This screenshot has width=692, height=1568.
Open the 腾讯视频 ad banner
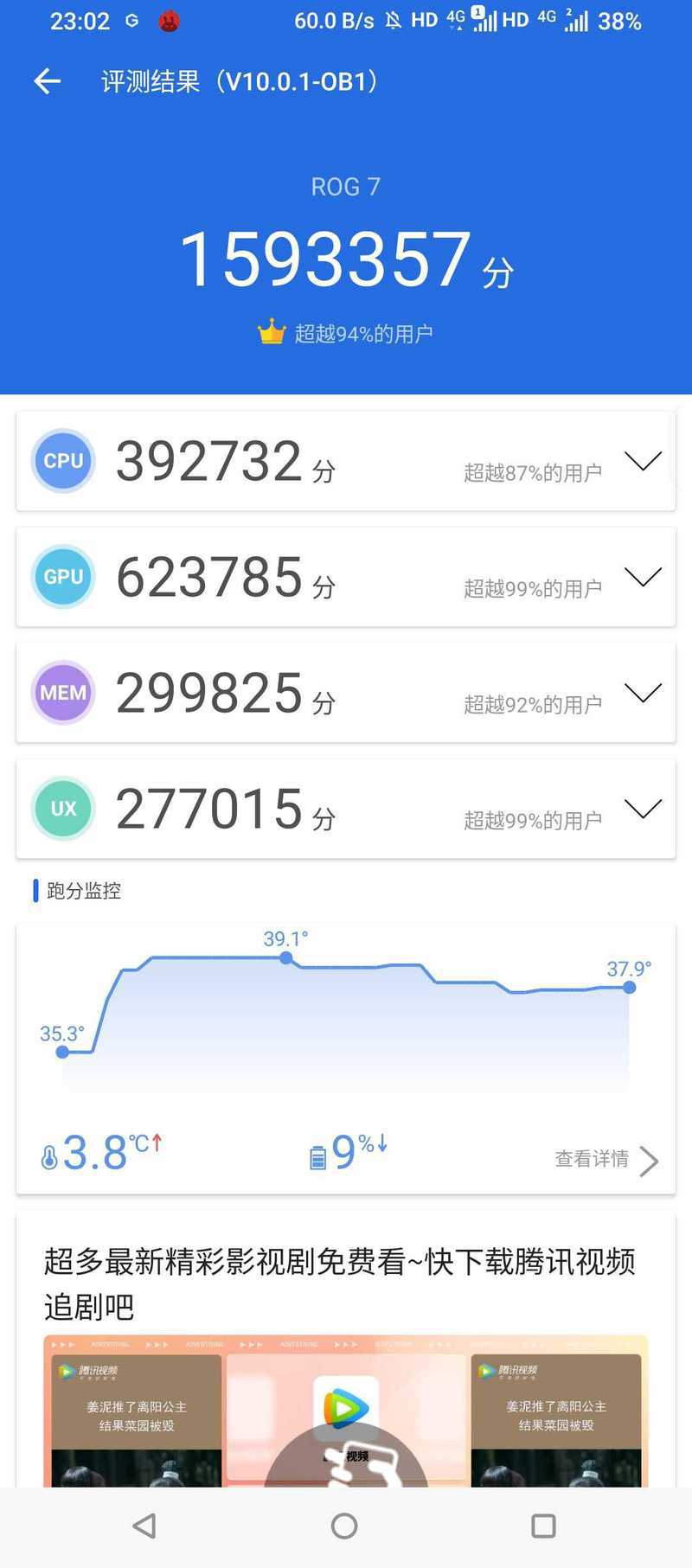345,1411
